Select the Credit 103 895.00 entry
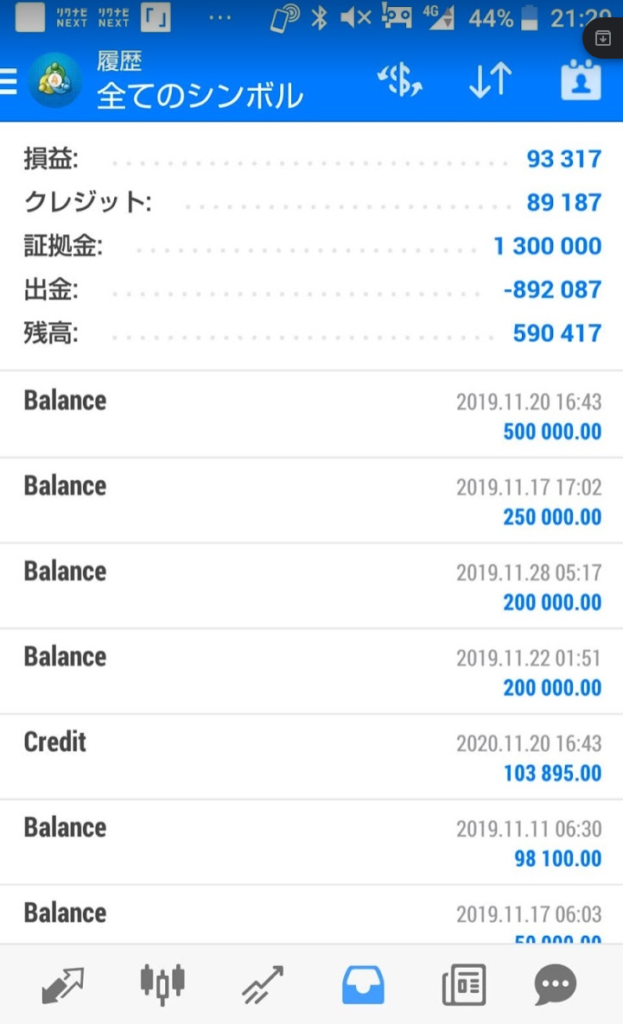 point(312,756)
